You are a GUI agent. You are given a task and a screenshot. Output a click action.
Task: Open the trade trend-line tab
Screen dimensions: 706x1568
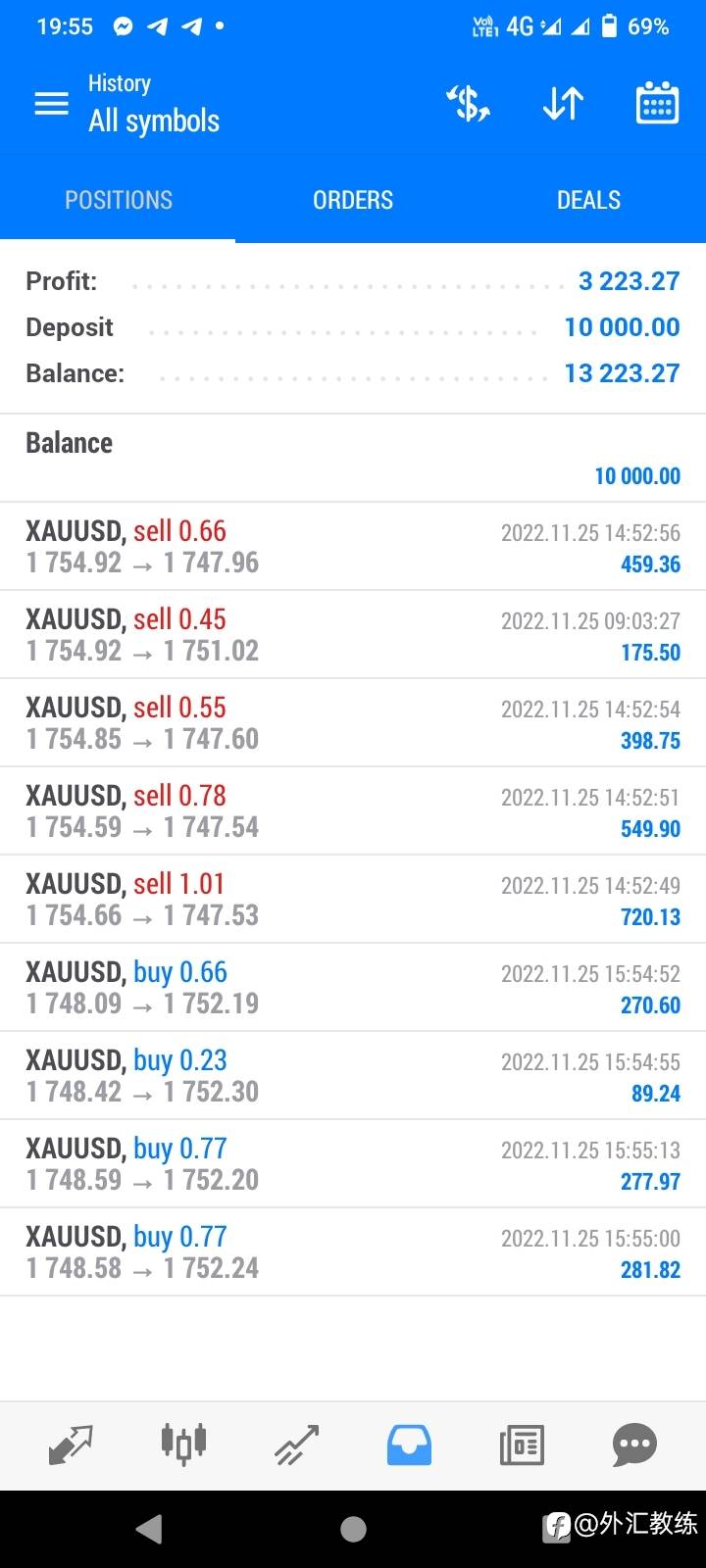click(x=296, y=1445)
